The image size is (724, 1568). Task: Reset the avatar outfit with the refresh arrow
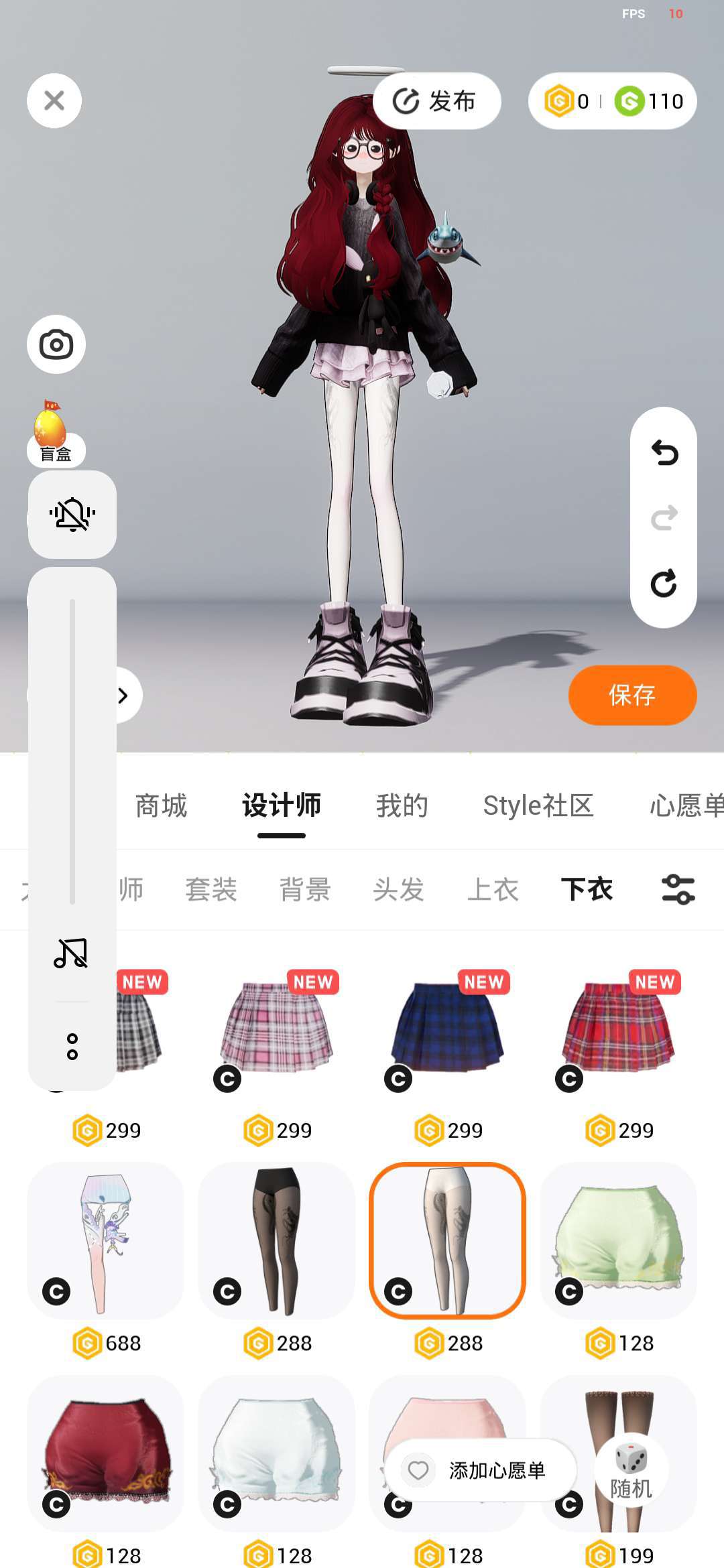point(664,583)
